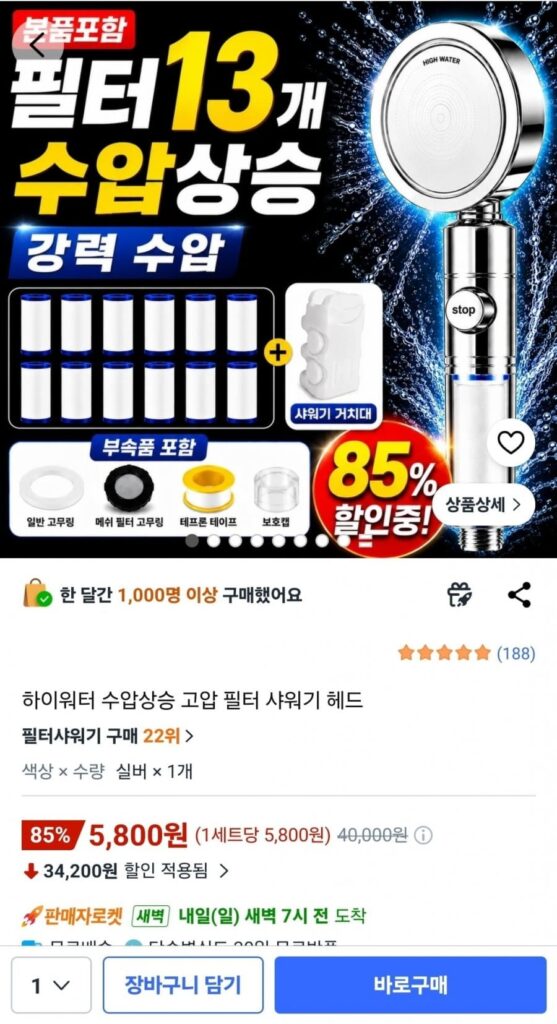Expand 34,200원 할인 적용됨 details
557x1024 pixels.
pyautogui.click(x=126, y=871)
